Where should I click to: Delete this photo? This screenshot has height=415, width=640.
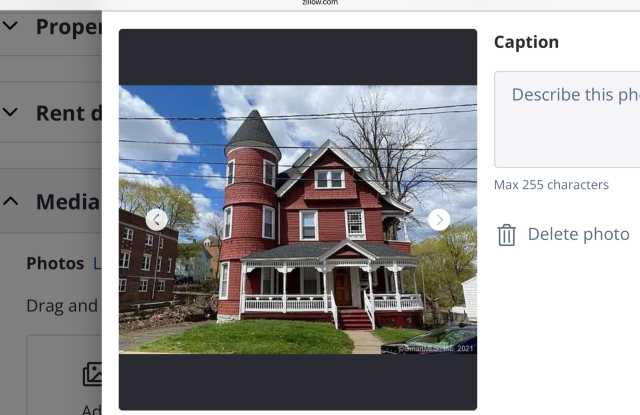coord(564,234)
